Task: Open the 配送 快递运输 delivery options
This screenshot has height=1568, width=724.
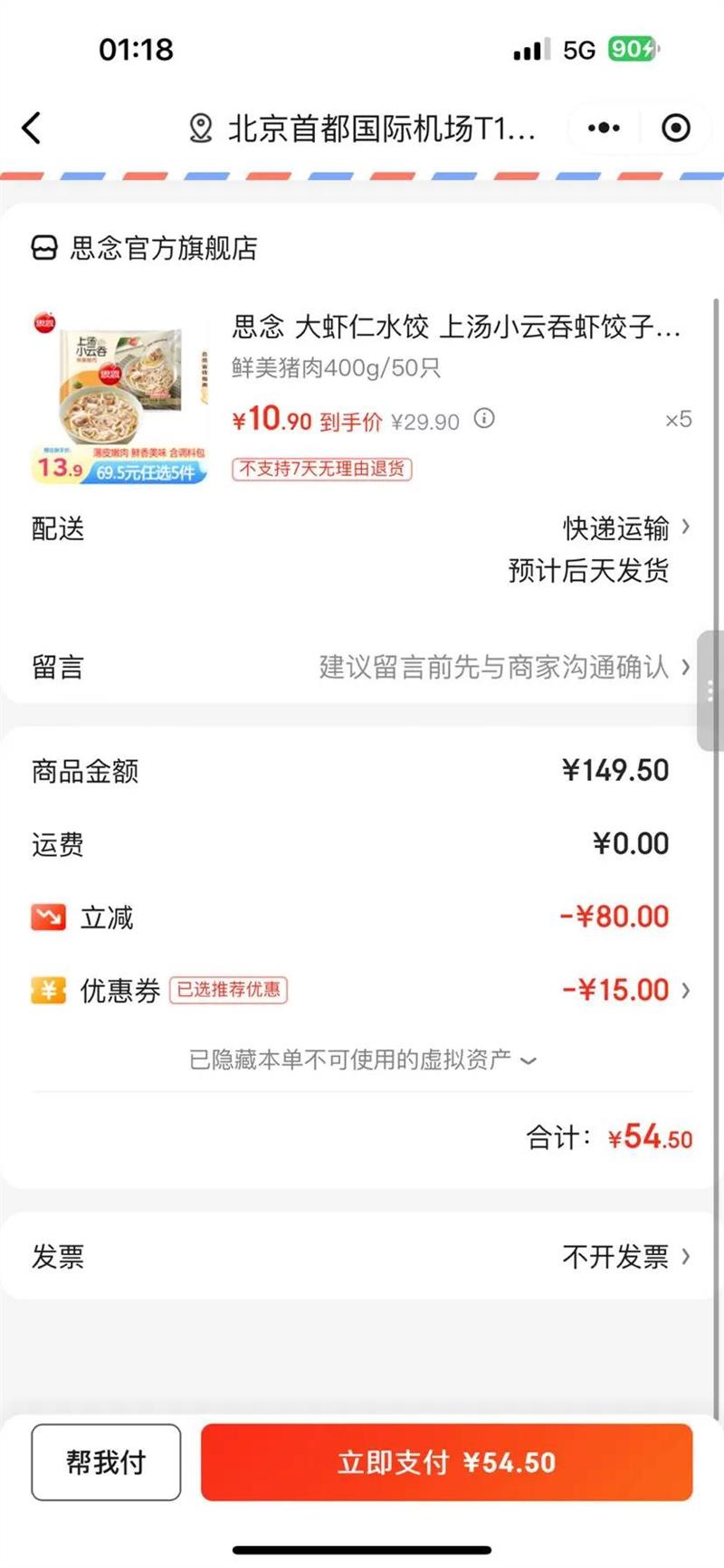Action: click(624, 528)
